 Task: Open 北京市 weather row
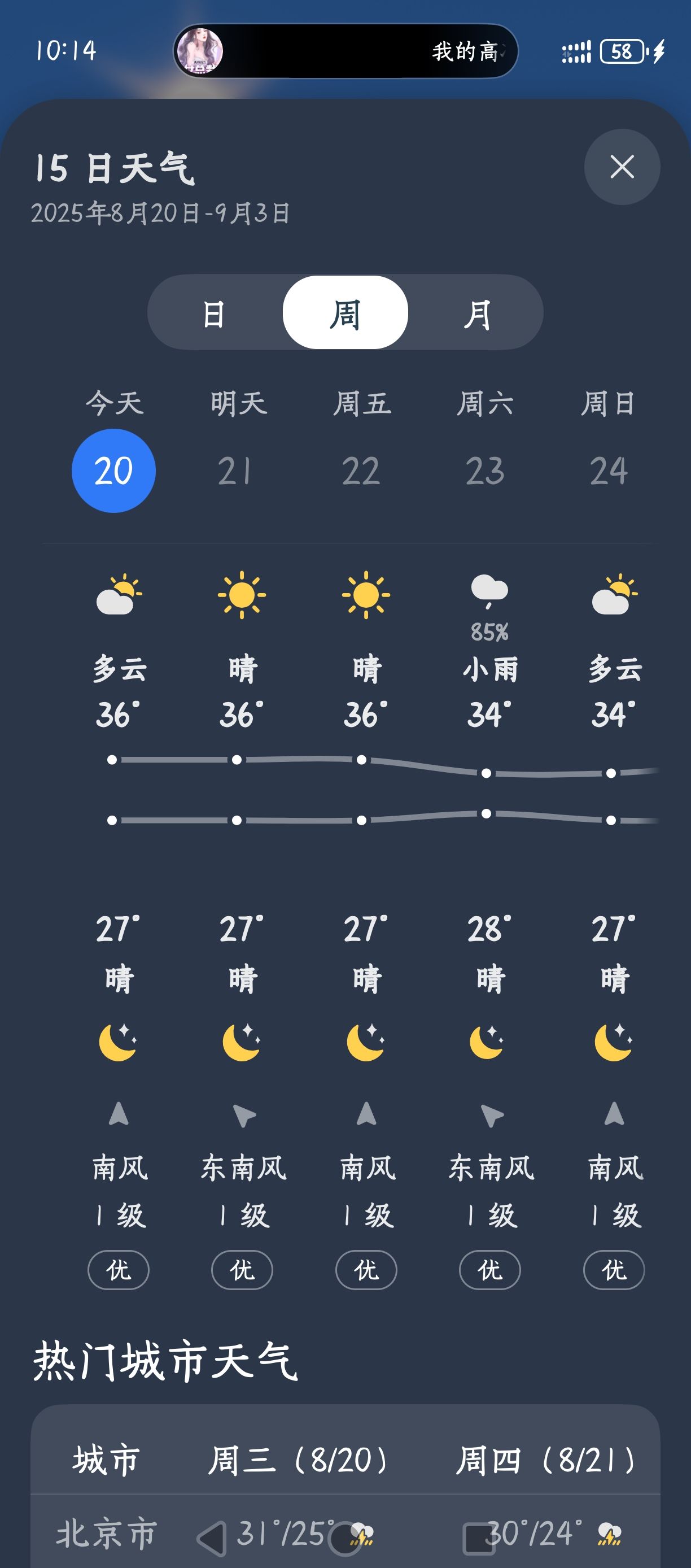pos(345,1532)
